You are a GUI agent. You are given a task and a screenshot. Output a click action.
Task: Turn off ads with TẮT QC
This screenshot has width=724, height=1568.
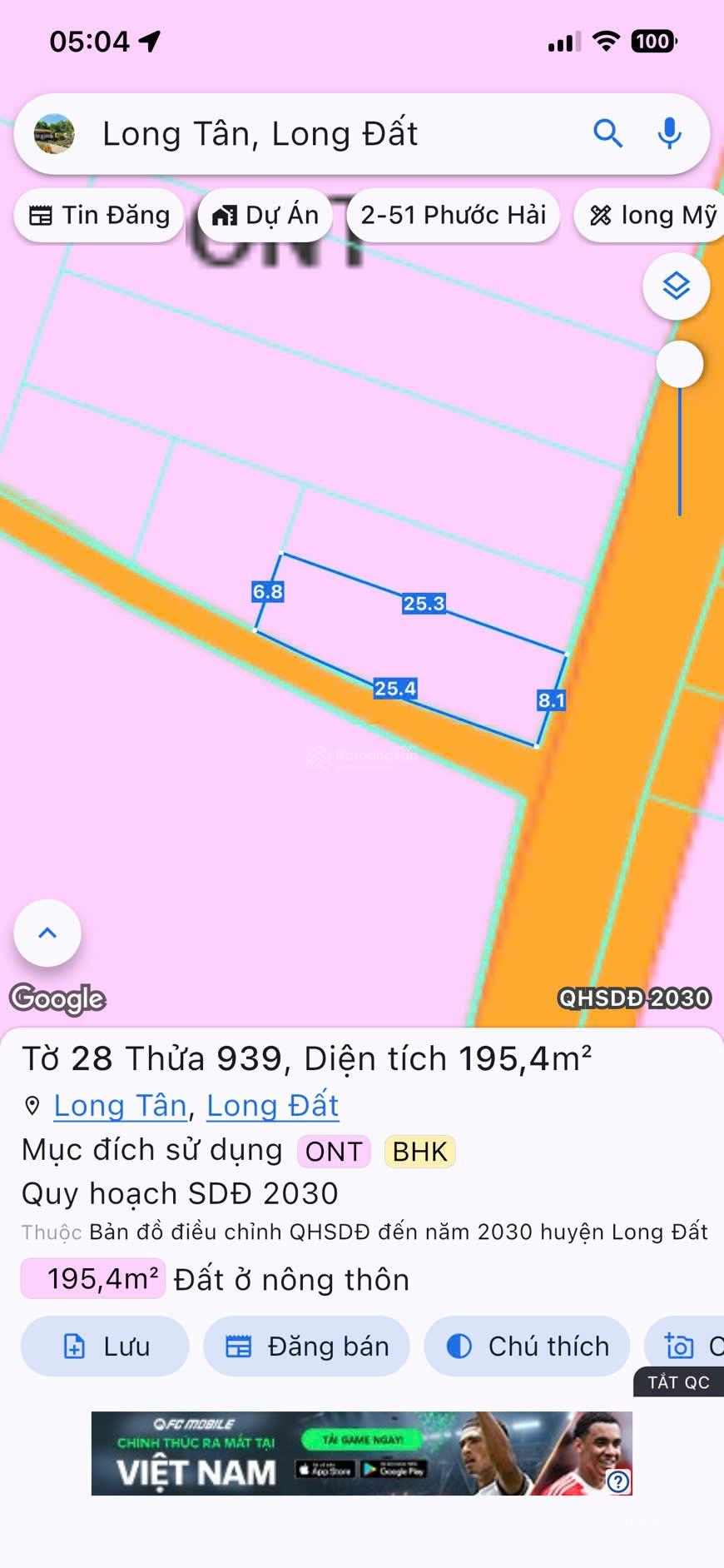[x=678, y=1382]
